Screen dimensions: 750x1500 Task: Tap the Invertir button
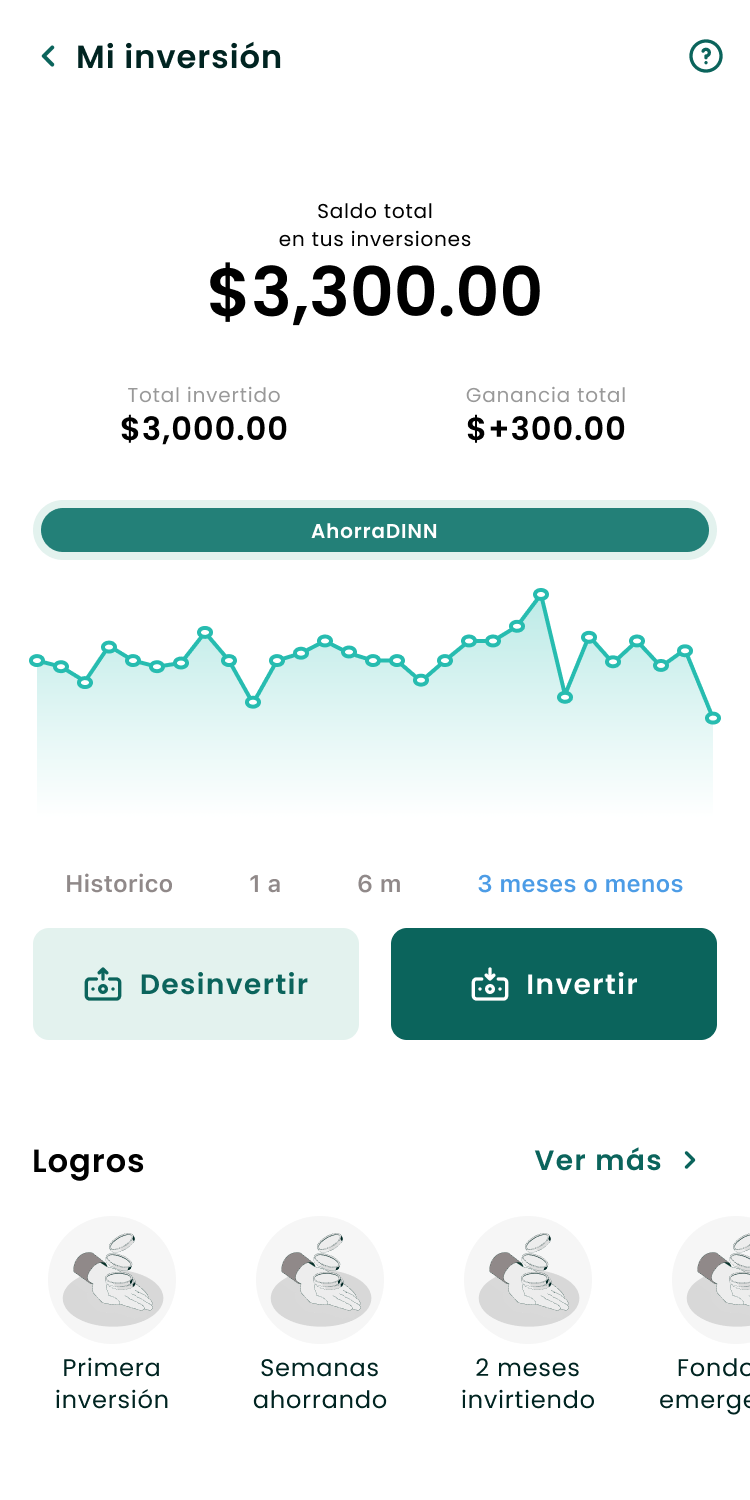(554, 984)
